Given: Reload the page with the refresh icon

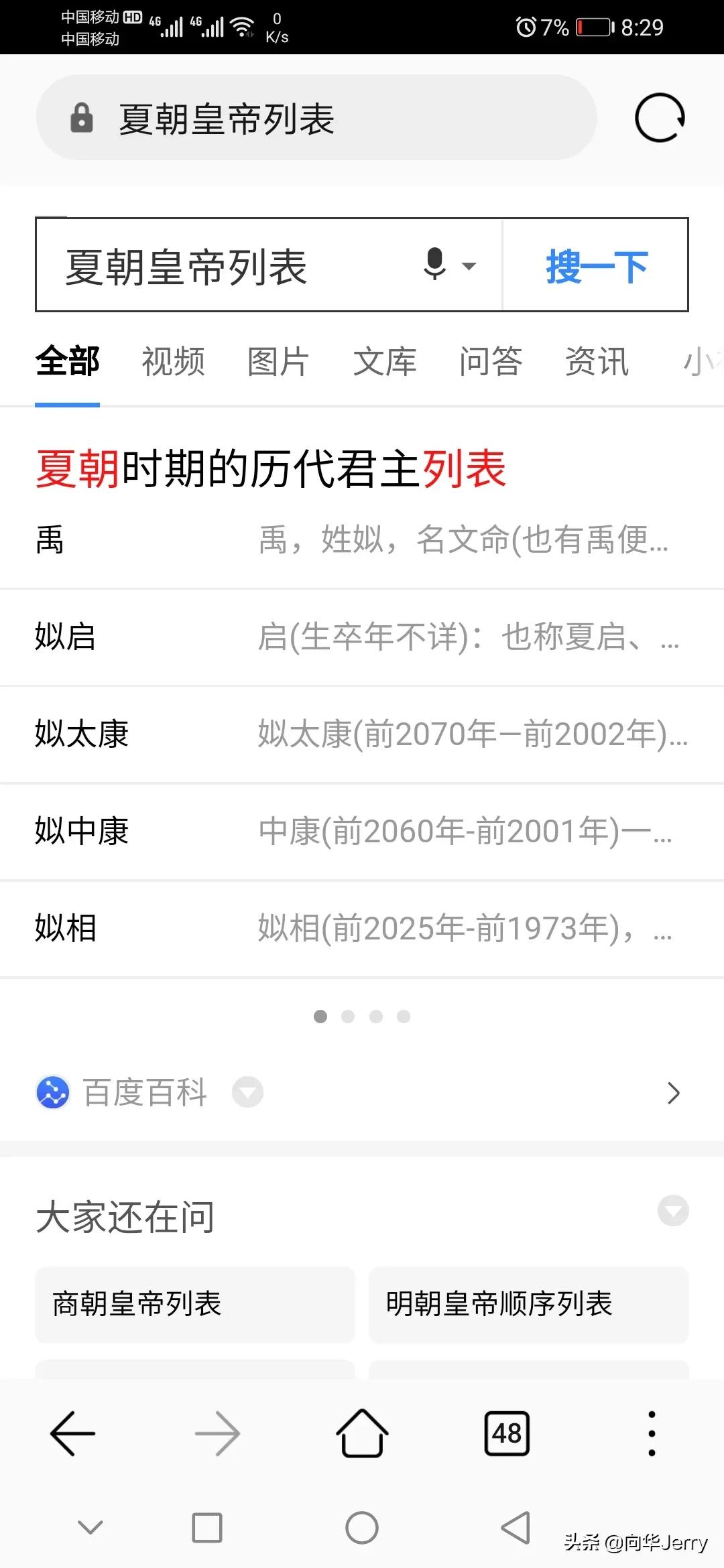Looking at the screenshot, I should (660, 118).
